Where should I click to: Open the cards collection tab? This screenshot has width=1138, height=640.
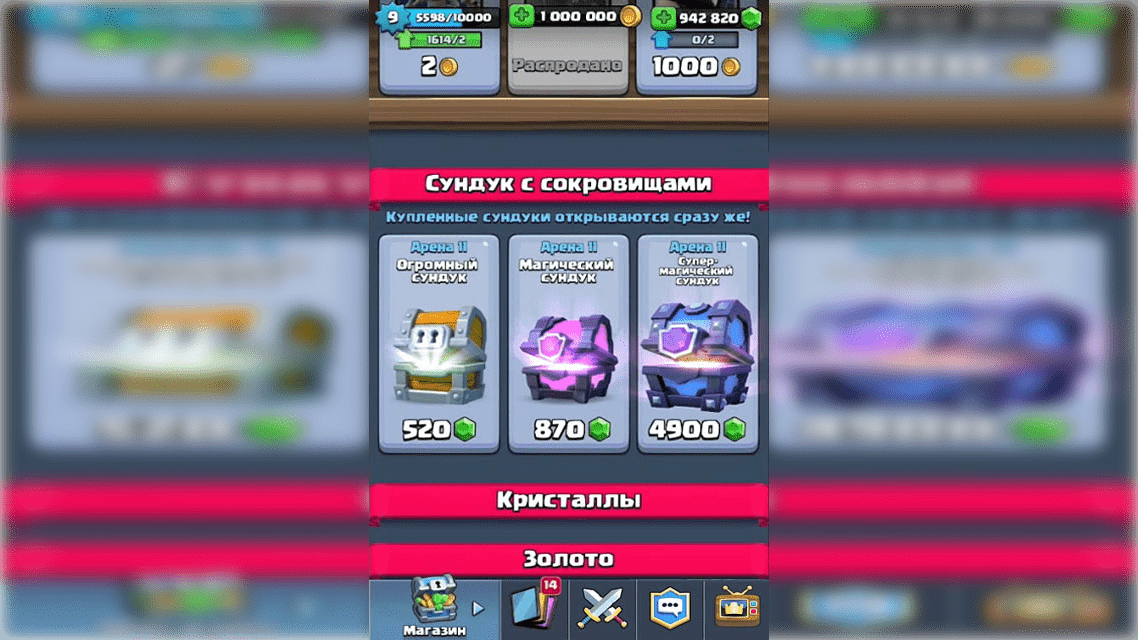click(537, 607)
